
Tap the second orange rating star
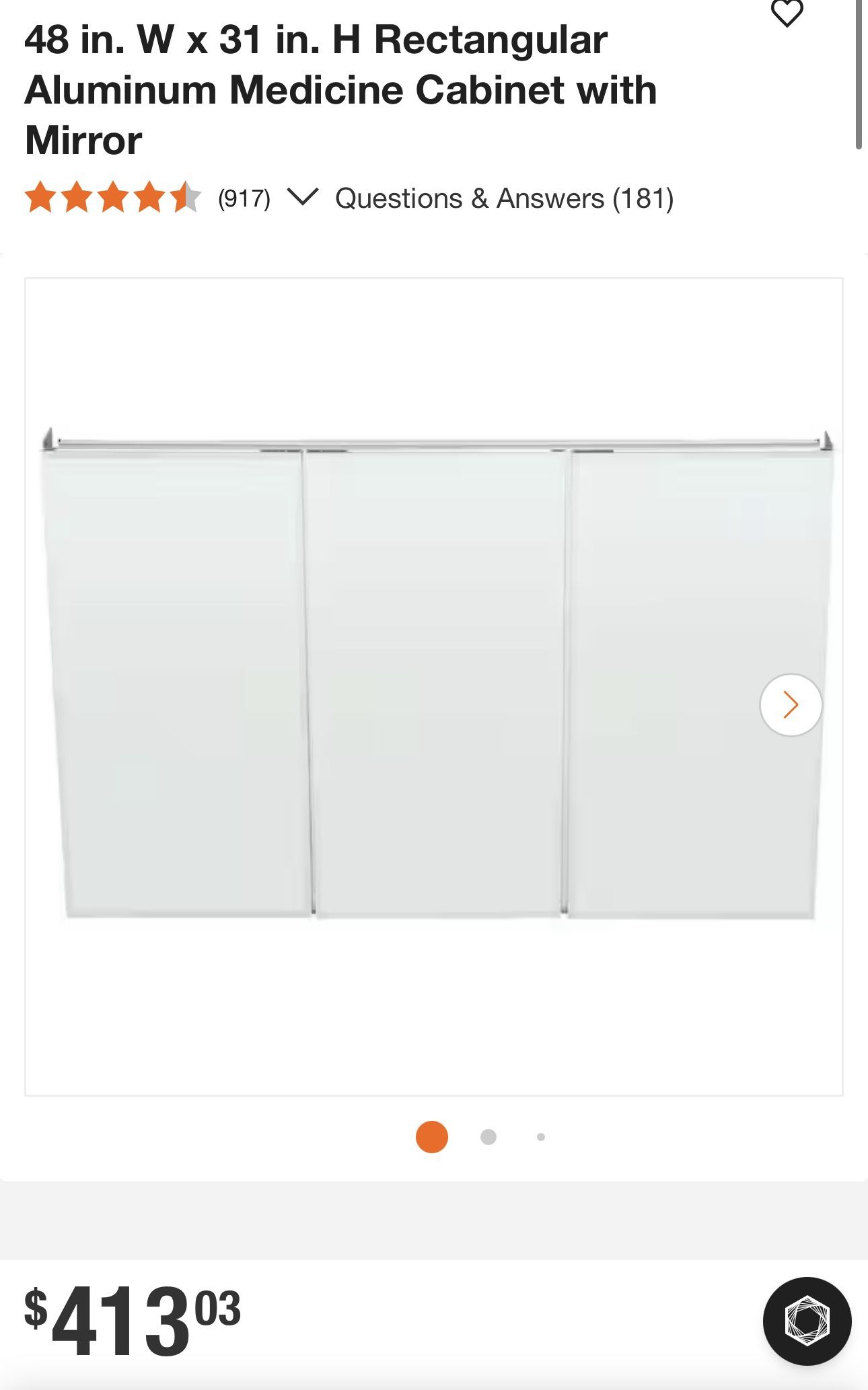pos(77,198)
